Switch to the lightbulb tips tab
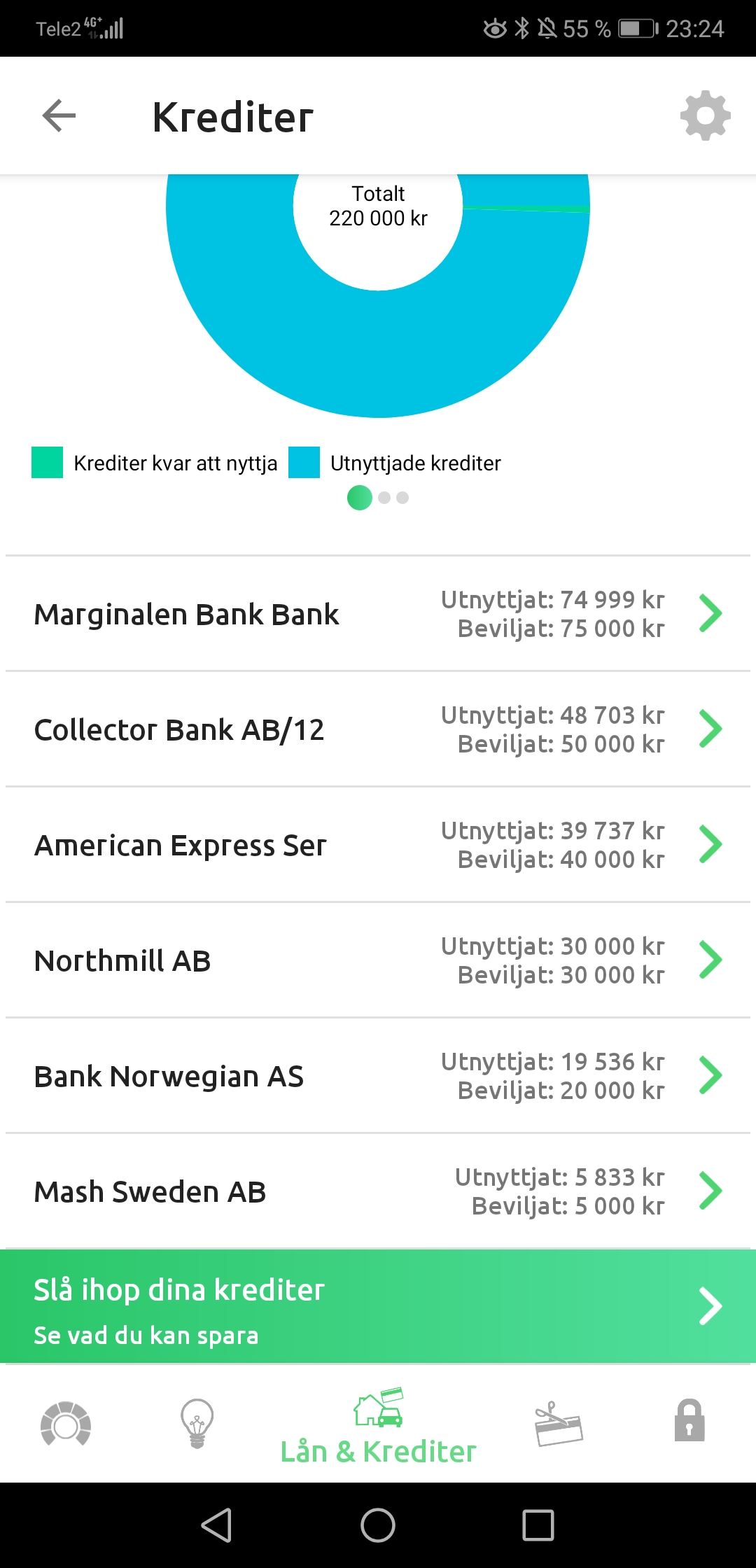The height and width of the screenshot is (1568, 756). pyautogui.click(x=197, y=1423)
